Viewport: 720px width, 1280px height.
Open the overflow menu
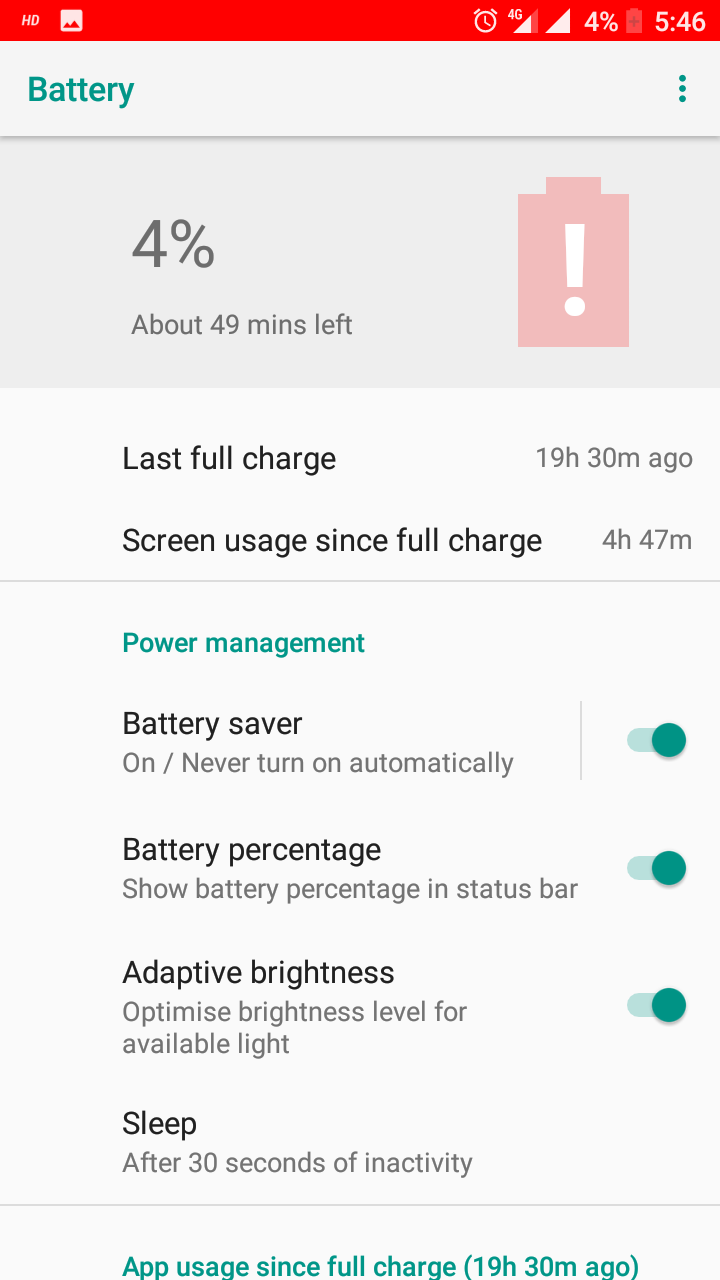(x=682, y=89)
